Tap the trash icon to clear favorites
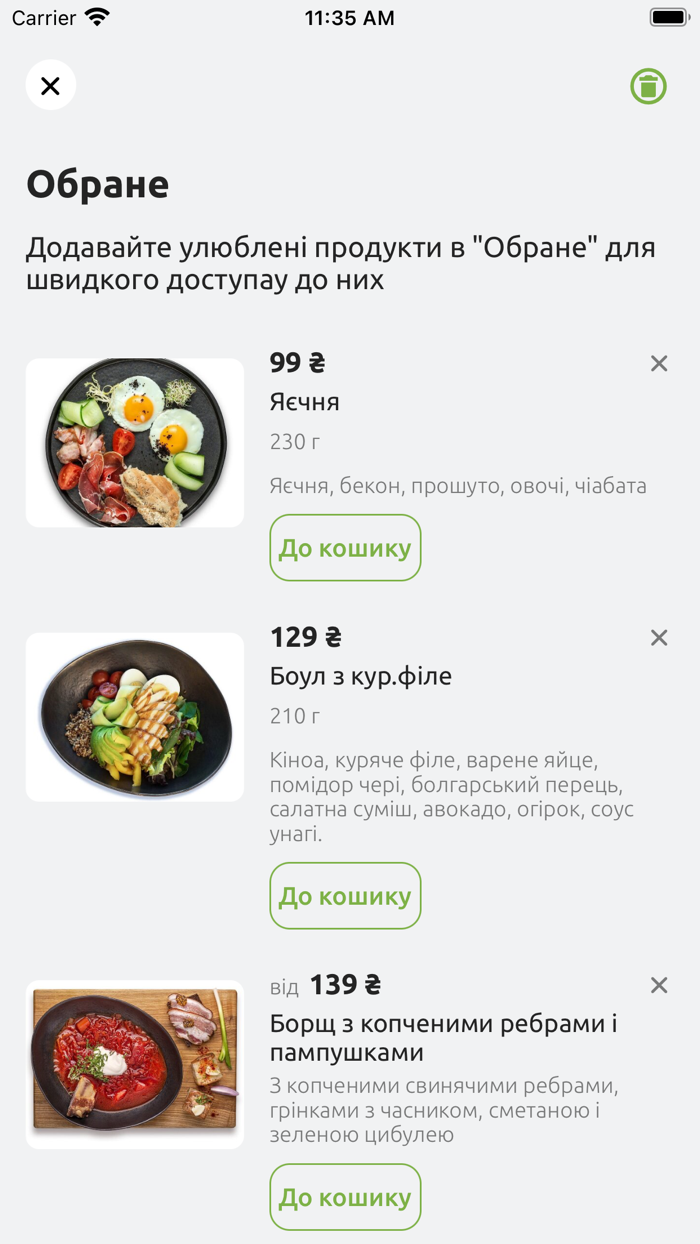700x1244 pixels. pyautogui.click(x=648, y=87)
